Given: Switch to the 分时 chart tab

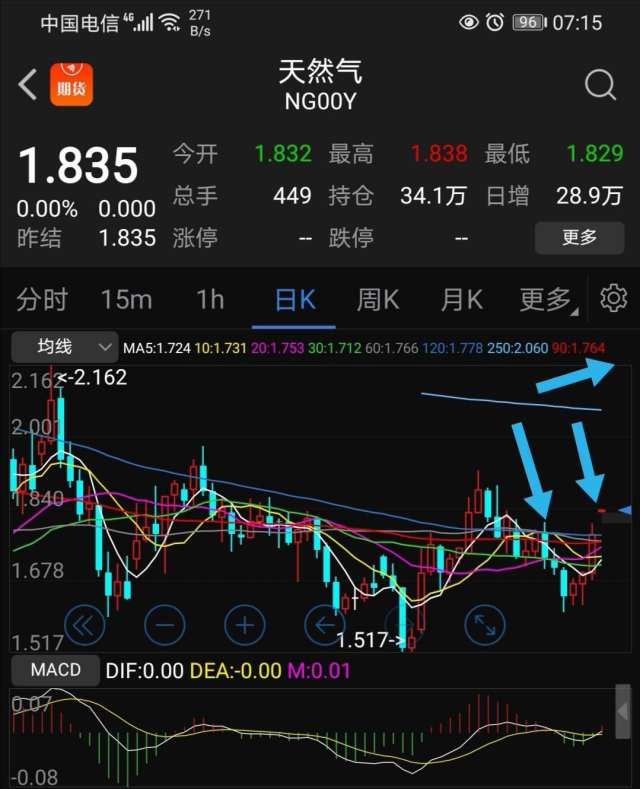Looking at the screenshot, I should (x=43, y=299).
